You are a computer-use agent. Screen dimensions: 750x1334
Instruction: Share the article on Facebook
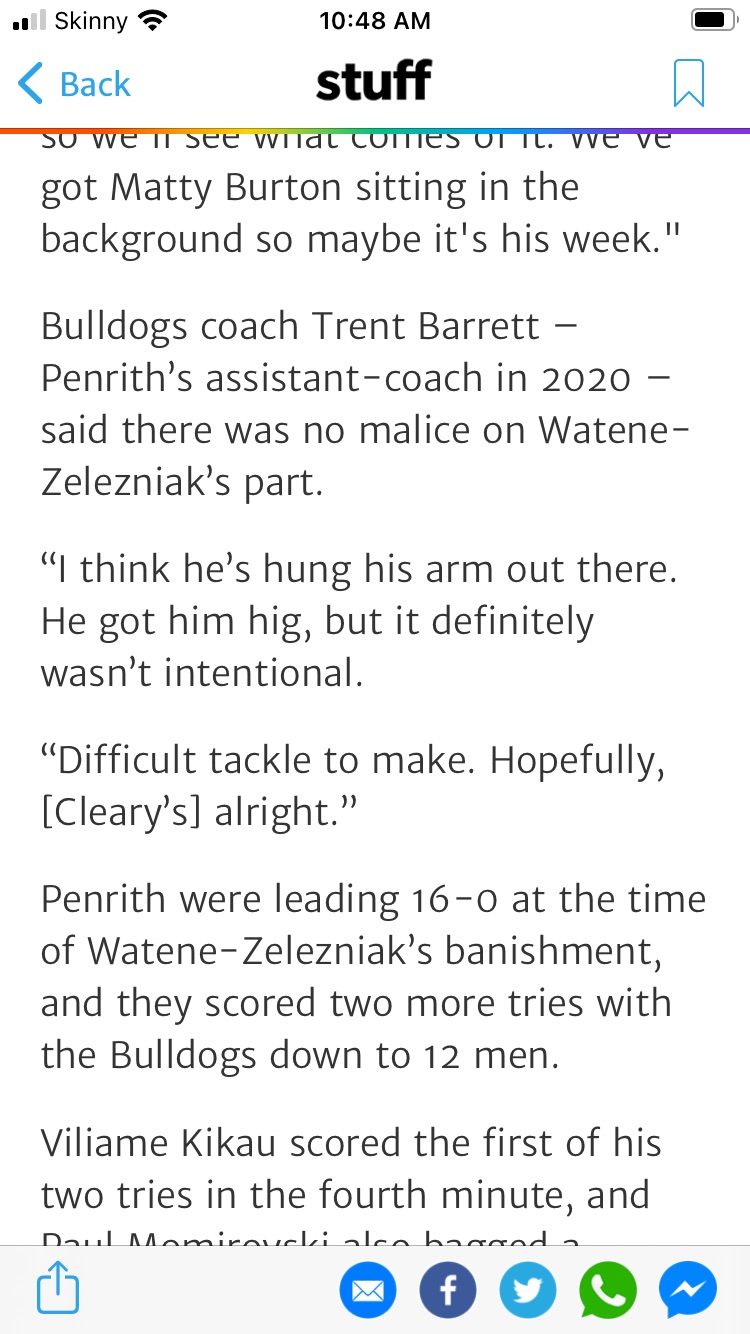pyautogui.click(x=447, y=1291)
